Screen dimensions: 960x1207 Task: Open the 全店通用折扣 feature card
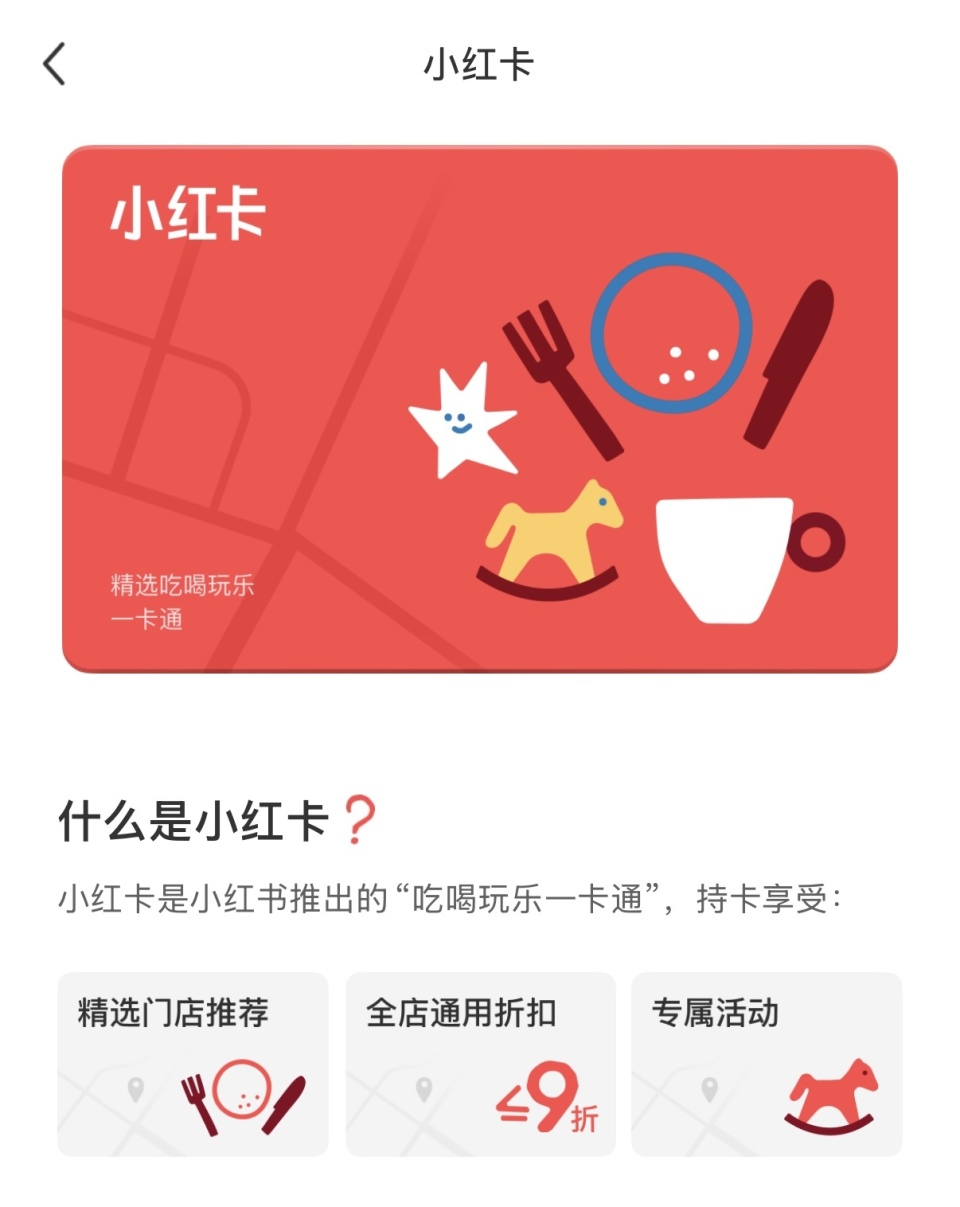click(479, 1062)
